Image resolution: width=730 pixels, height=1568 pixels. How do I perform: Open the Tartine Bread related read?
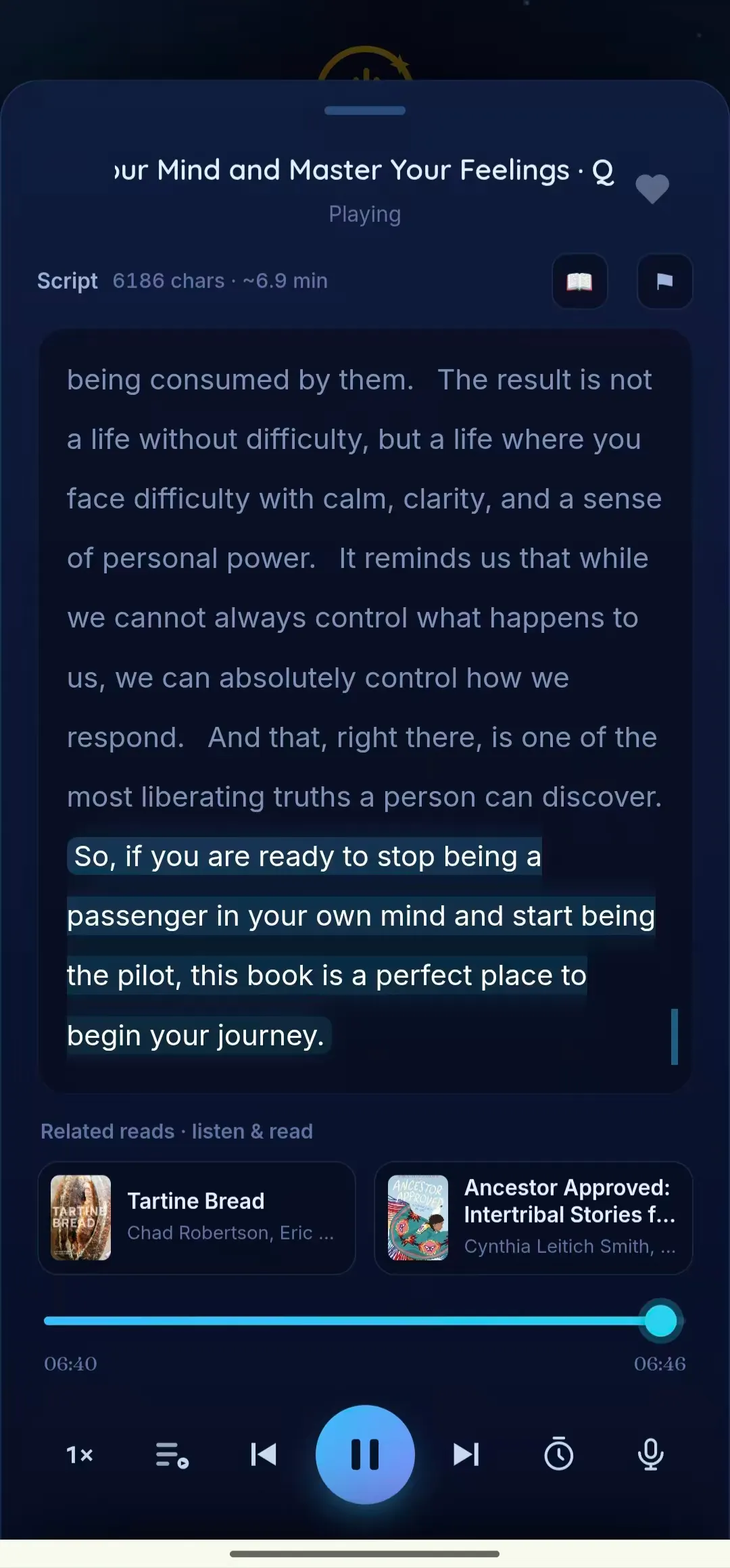[197, 1218]
